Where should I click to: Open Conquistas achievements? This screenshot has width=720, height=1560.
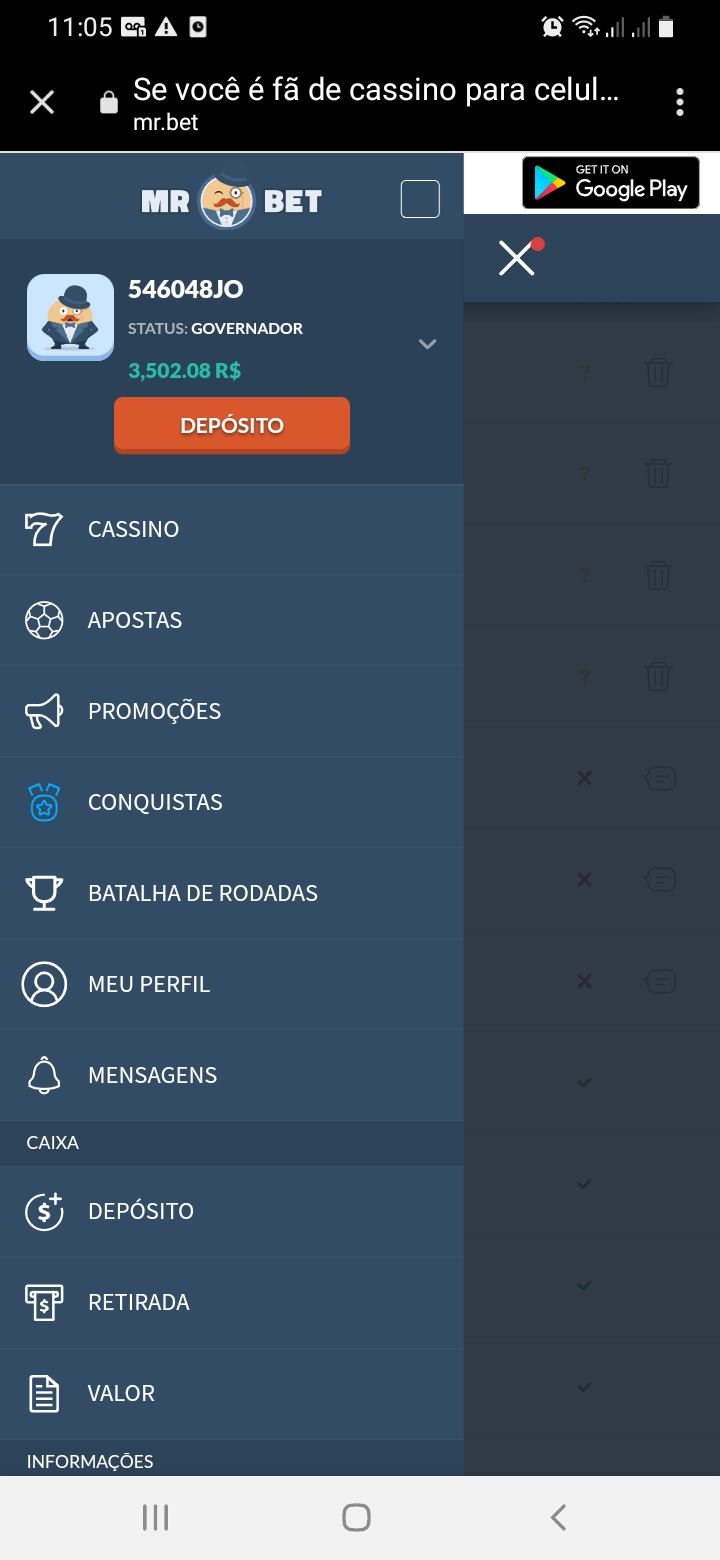coord(155,802)
